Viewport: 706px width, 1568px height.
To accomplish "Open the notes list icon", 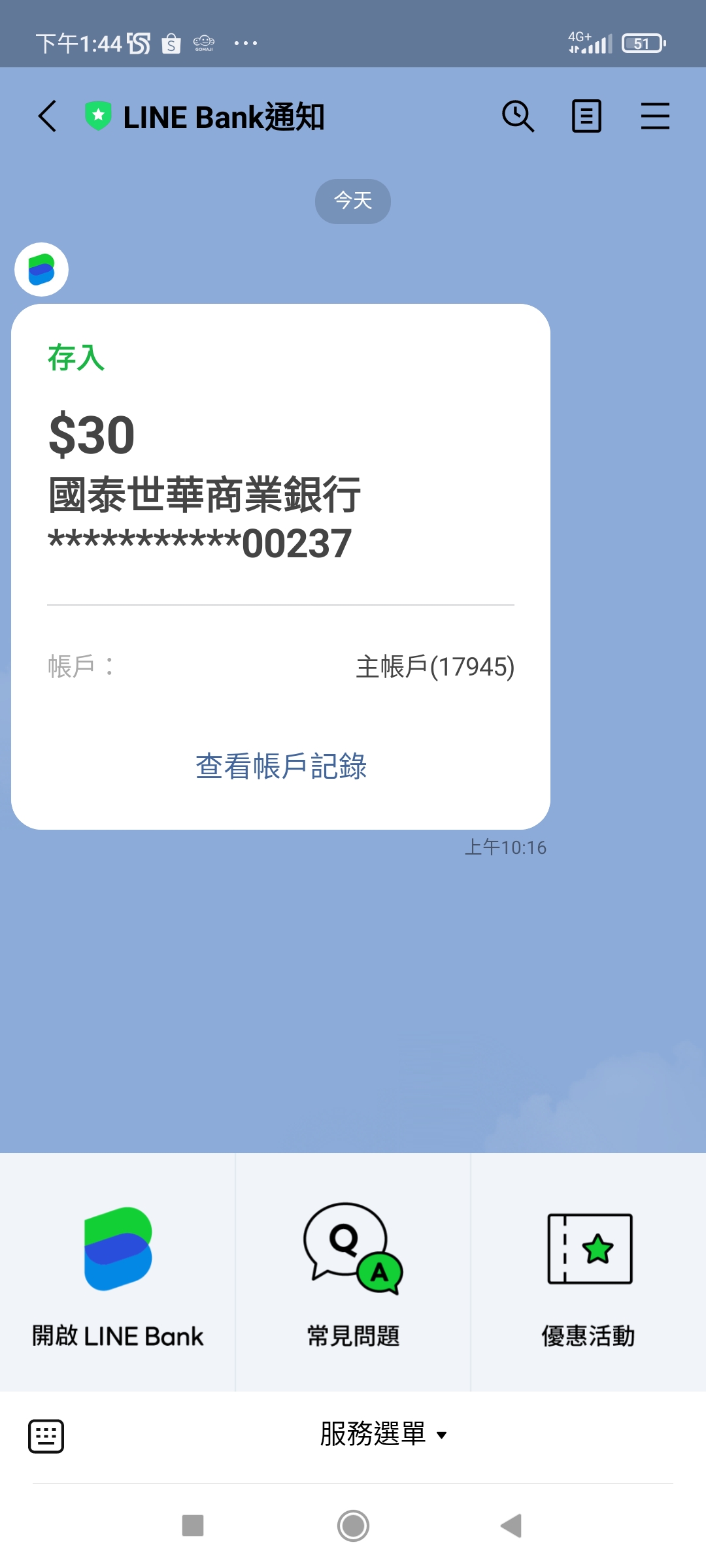I will click(x=586, y=117).
